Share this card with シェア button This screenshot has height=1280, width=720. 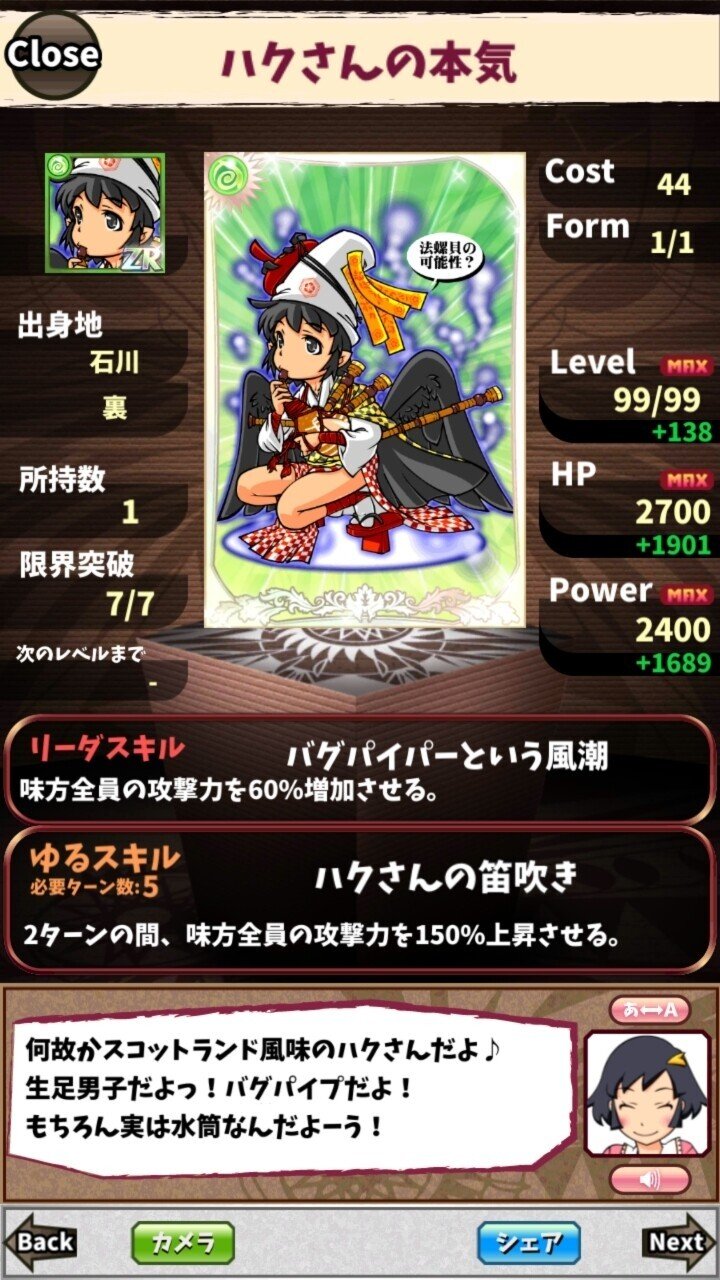[x=528, y=1243]
